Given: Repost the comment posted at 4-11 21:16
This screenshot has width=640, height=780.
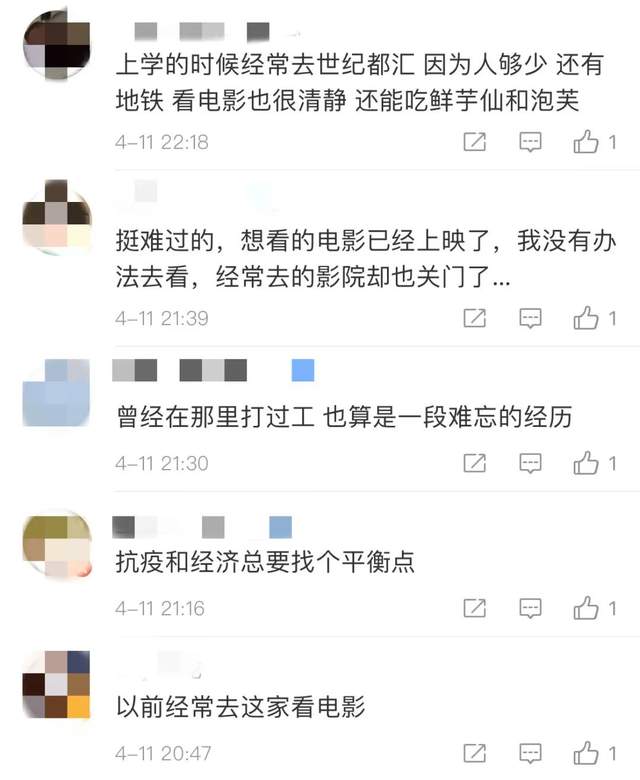Looking at the screenshot, I should pos(476,608).
